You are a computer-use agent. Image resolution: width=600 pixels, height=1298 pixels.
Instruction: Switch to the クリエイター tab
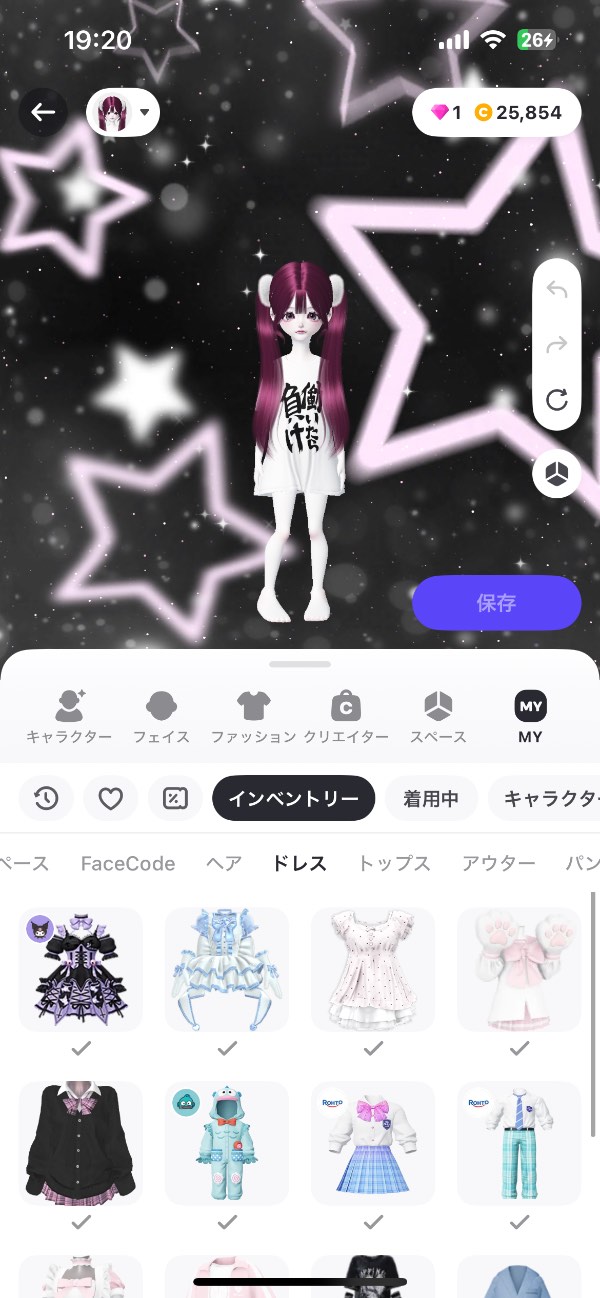click(346, 717)
